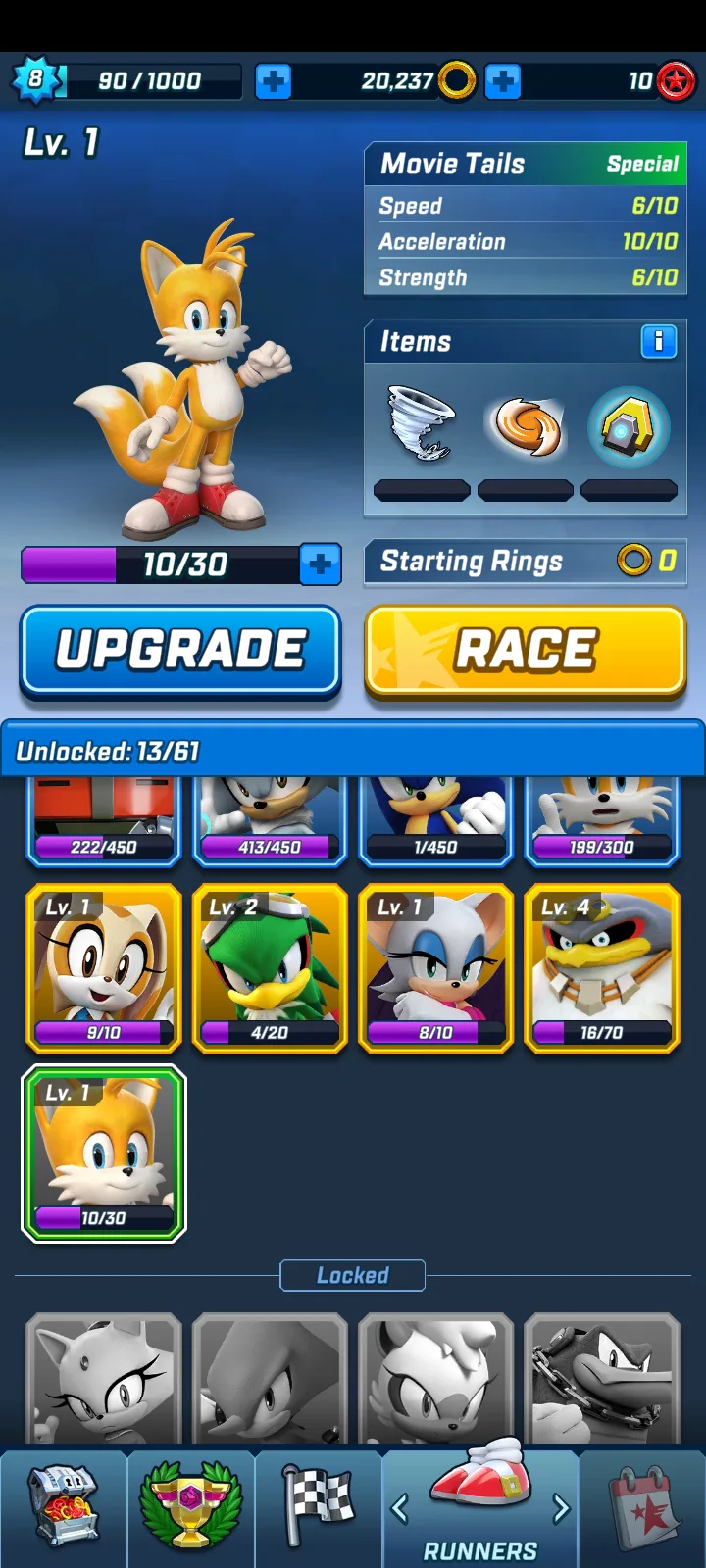Screen dimensions: 706x1568
Task: Buy more gold rings via the plus icon
Action: tap(503, 81)
